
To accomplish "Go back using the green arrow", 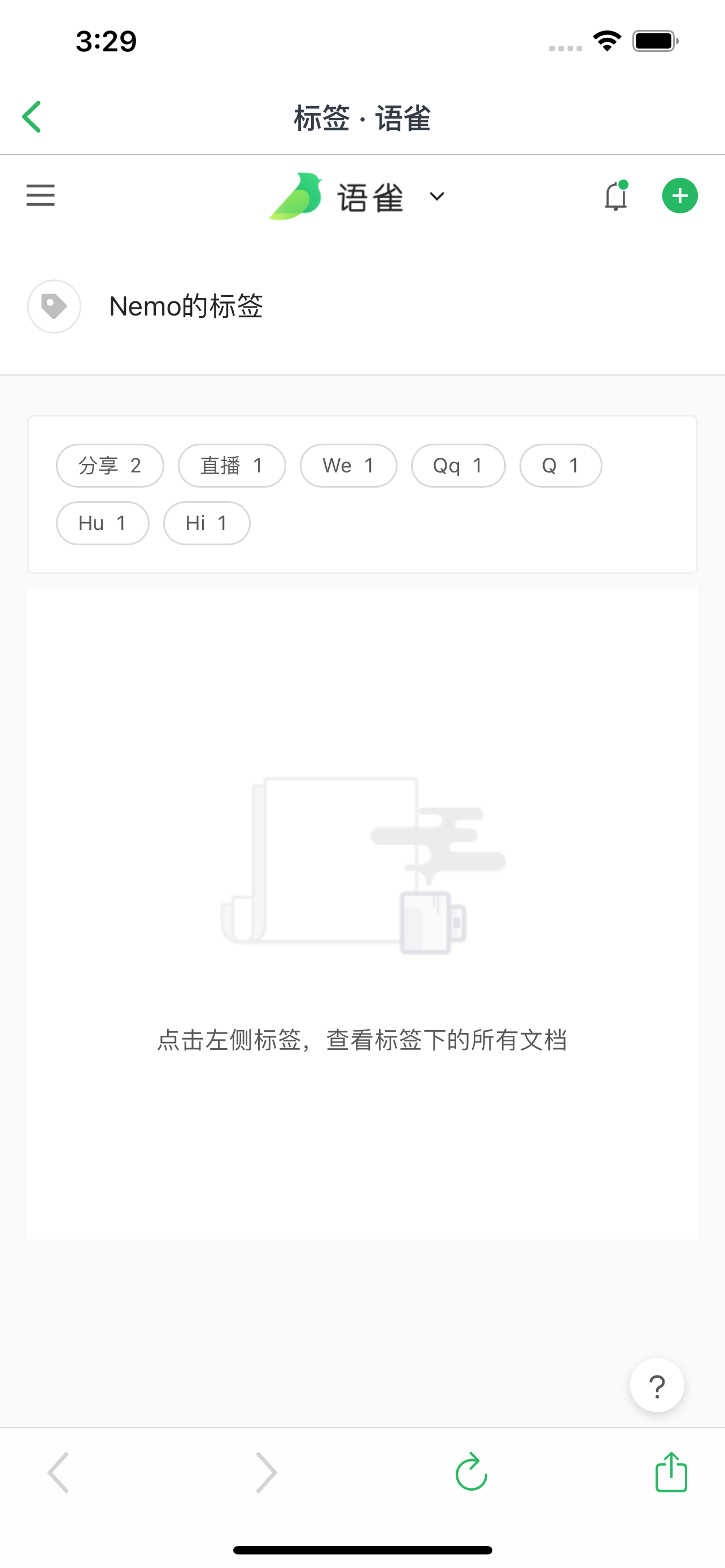I will coord(32,117).
